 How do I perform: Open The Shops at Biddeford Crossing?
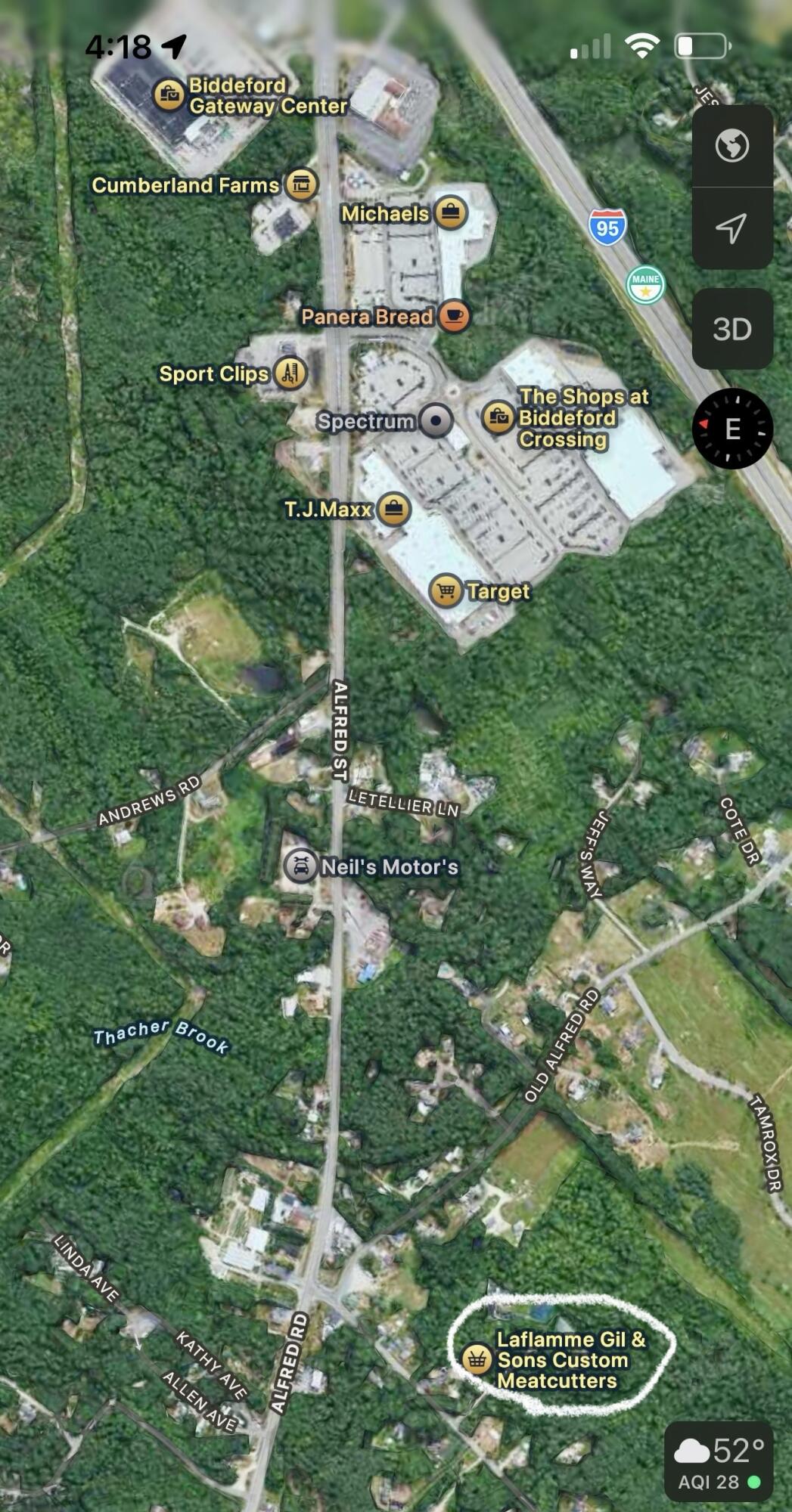[x=498, y=416]
